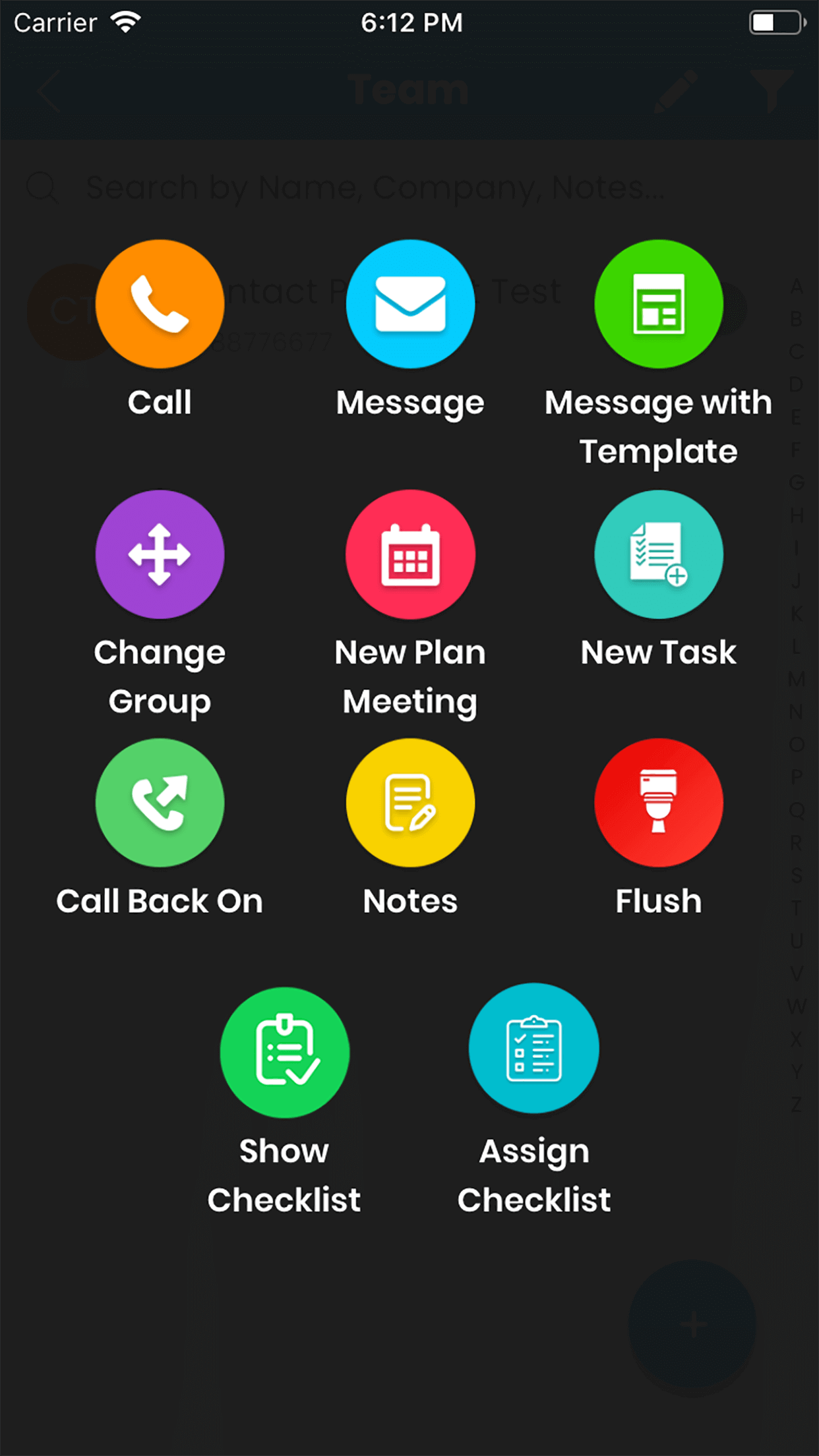Screen dimensions: 819x1456
Task: Click the battery indicator in status bar
Action: [x=775, y=22]
